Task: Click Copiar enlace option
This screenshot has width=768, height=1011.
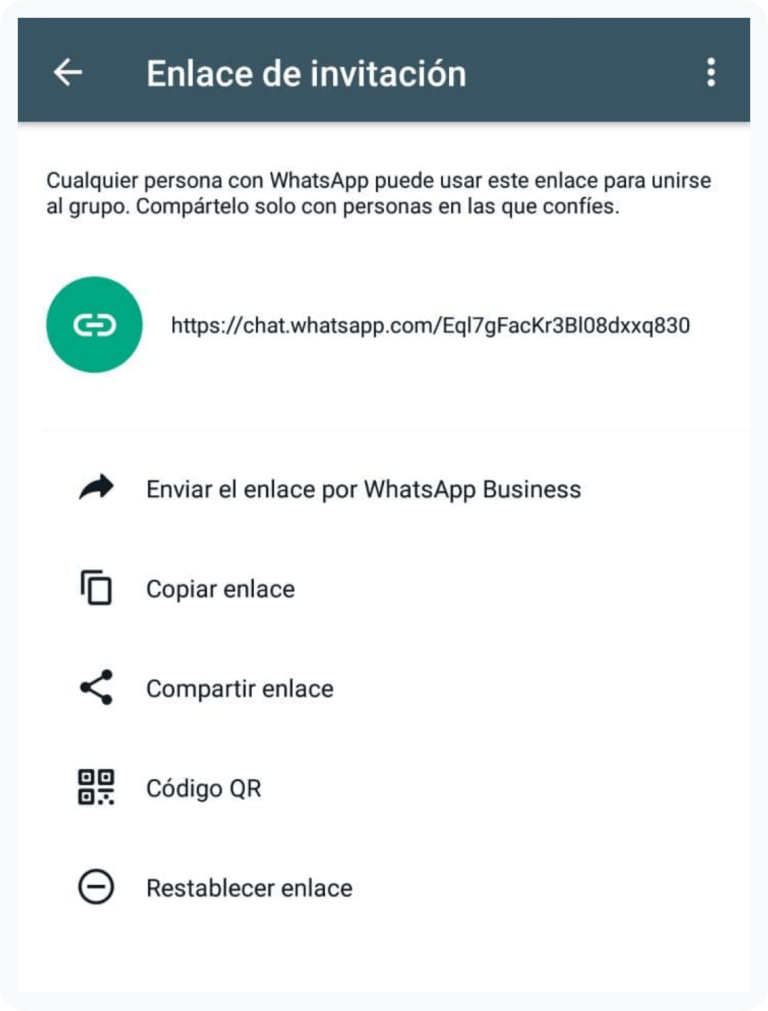Action: coord(221,588)
